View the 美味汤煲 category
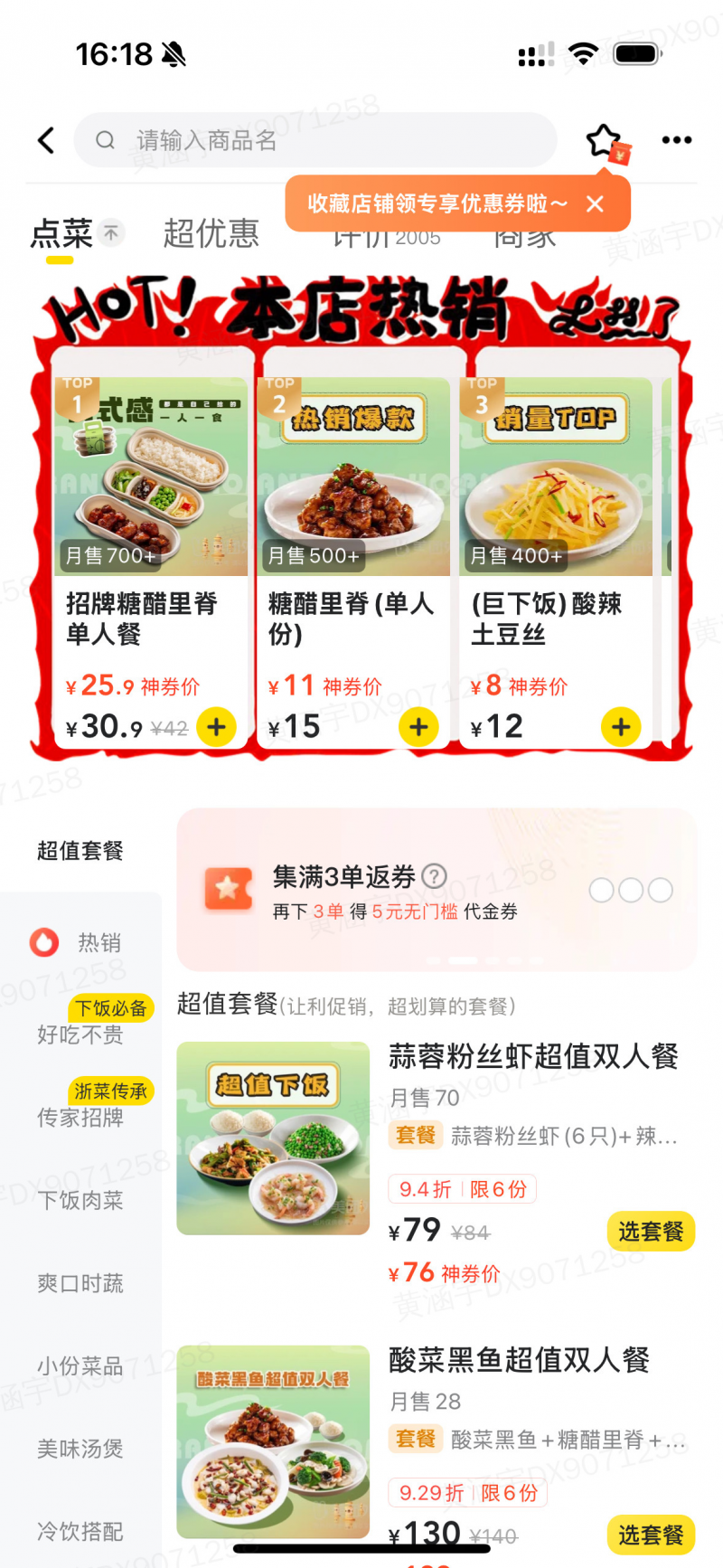This screenshot has height=1568, width=723. pyautogui.click(x=80, y=1449)
